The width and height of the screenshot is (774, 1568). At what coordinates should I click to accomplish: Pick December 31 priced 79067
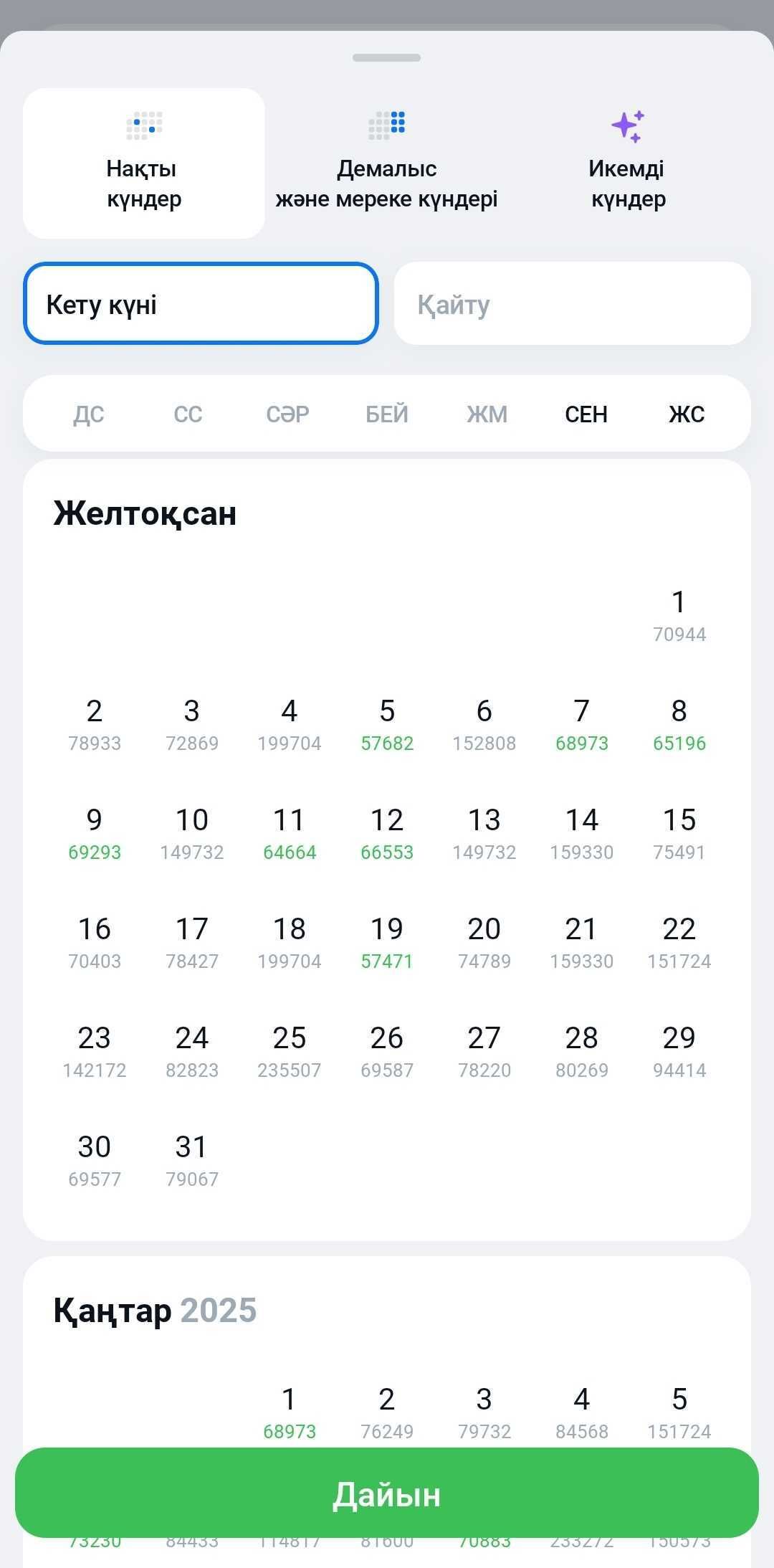[192, 1161]
